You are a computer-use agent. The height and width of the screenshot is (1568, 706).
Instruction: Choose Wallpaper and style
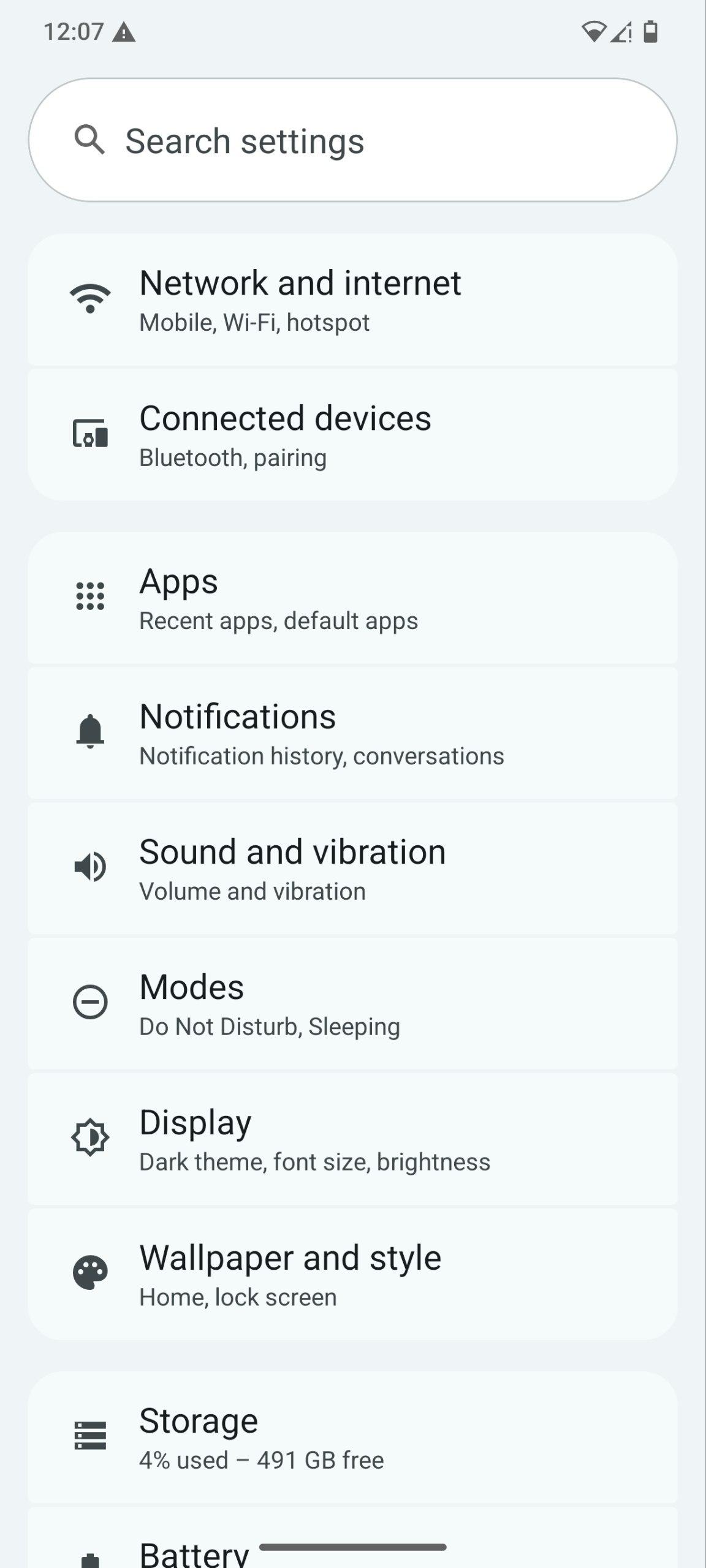pos(352,1274)
